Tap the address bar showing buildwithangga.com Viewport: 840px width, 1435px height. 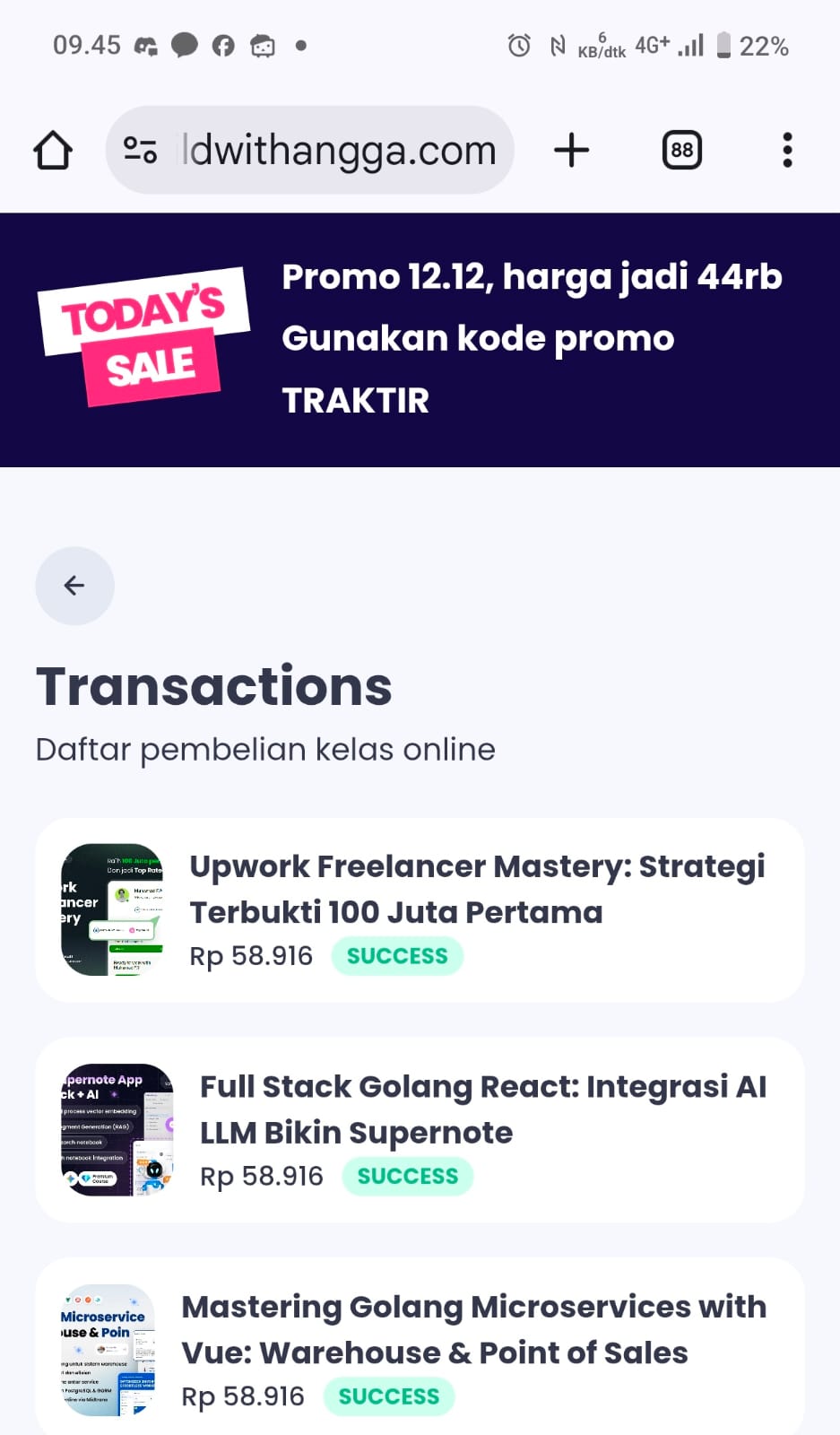click(341, 151)
